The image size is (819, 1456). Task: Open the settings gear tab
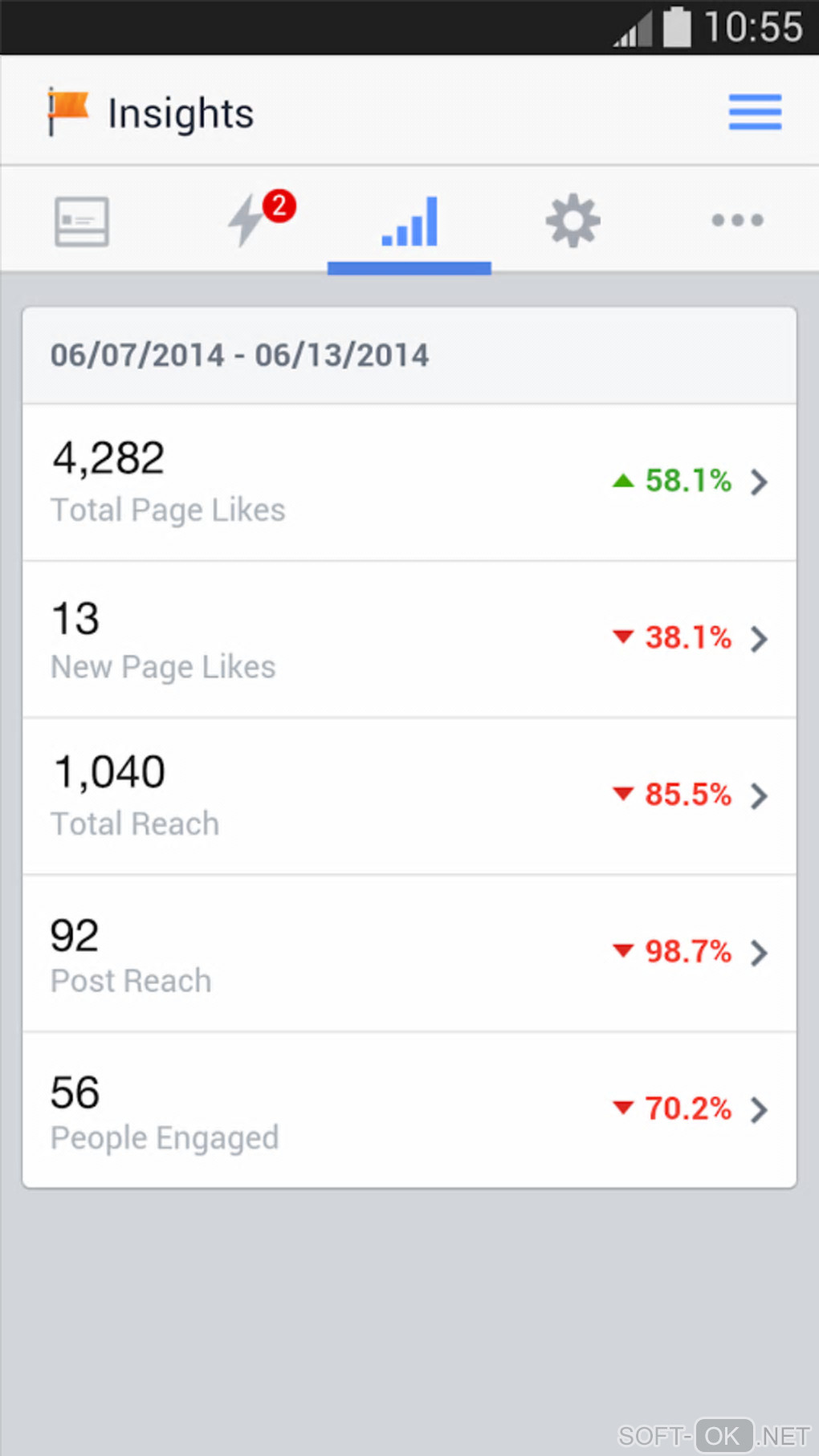[x=572, y=221]
